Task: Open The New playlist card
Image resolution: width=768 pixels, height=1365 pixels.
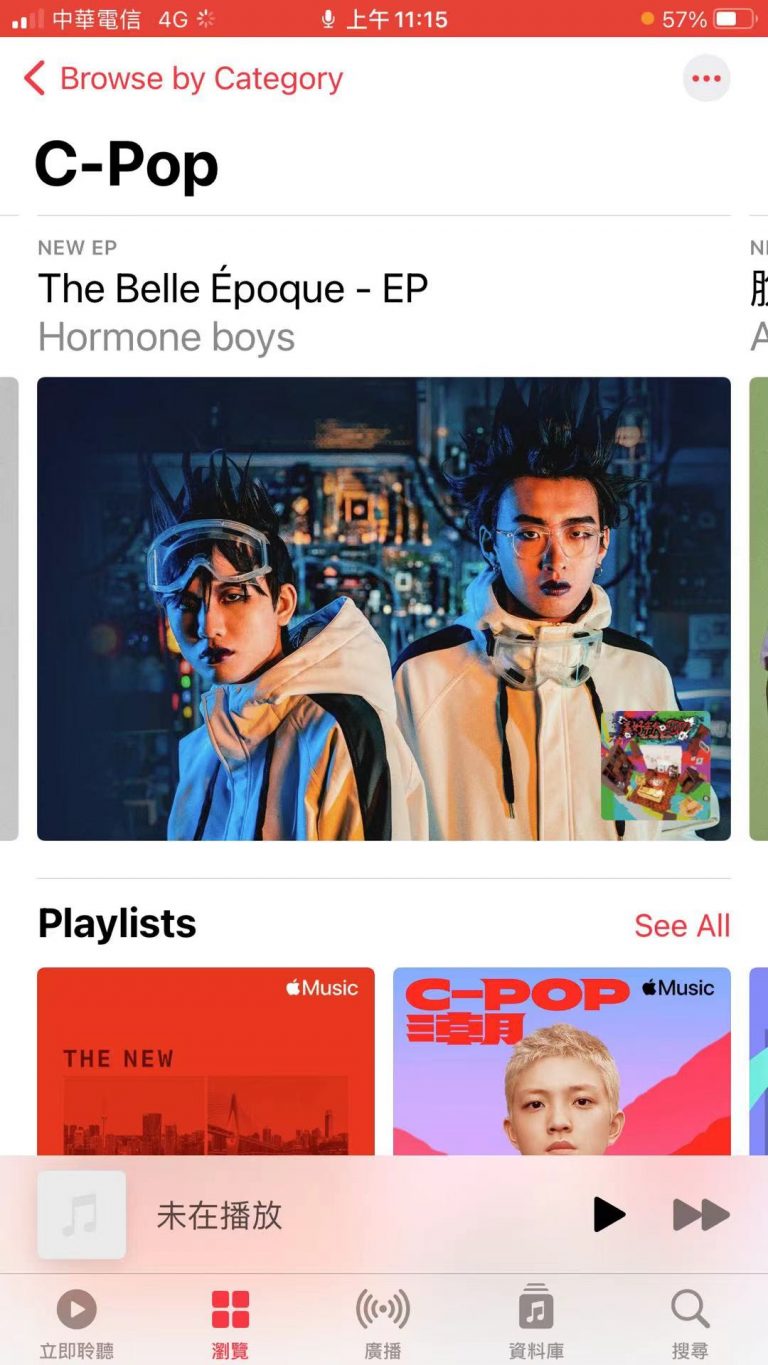Action: point(206,1060)
